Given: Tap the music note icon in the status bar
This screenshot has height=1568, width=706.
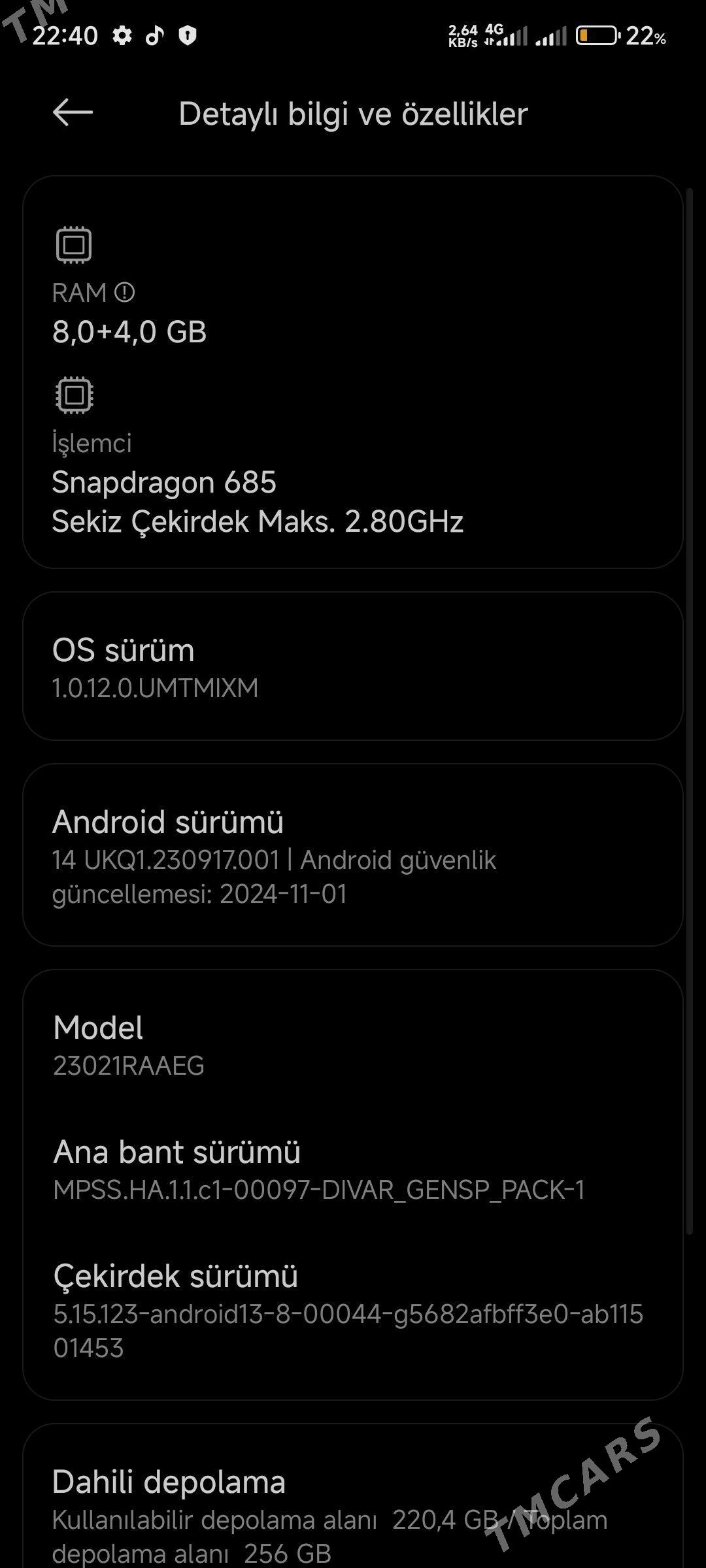Looking at the screenshot, I should (154, 36).
